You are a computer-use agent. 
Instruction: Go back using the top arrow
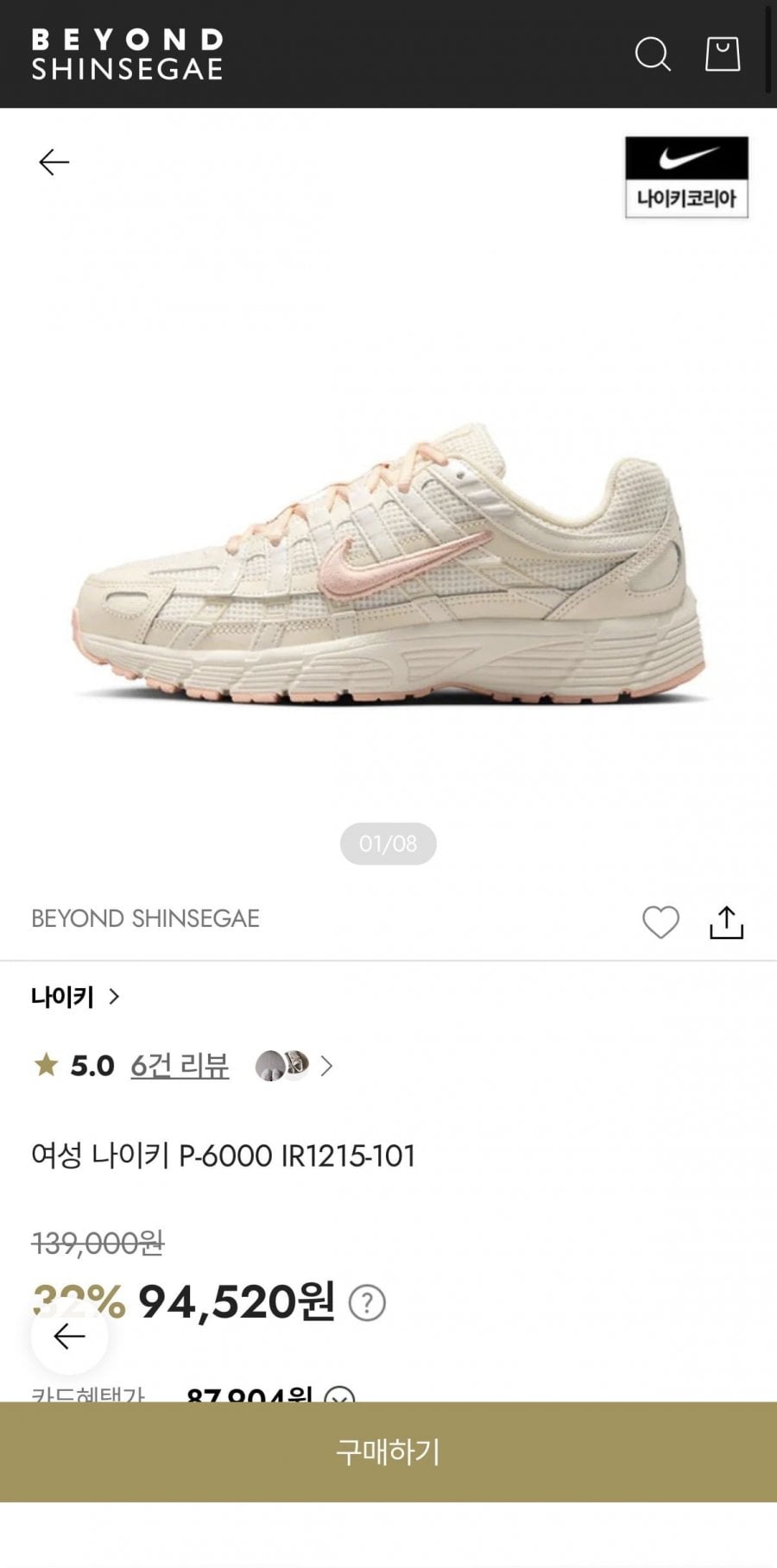pos(54,162)
